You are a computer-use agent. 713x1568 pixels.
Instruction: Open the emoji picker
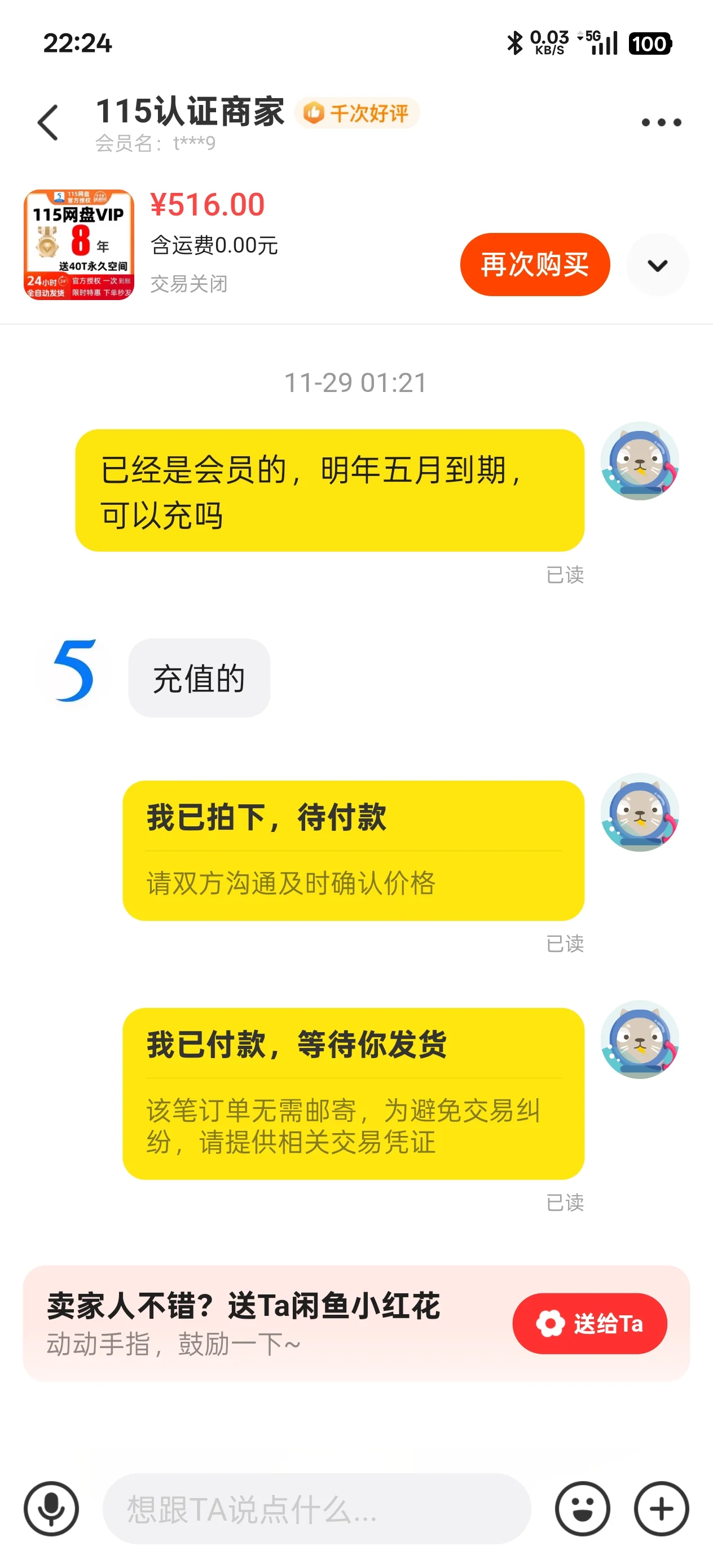pos(582,1508)
